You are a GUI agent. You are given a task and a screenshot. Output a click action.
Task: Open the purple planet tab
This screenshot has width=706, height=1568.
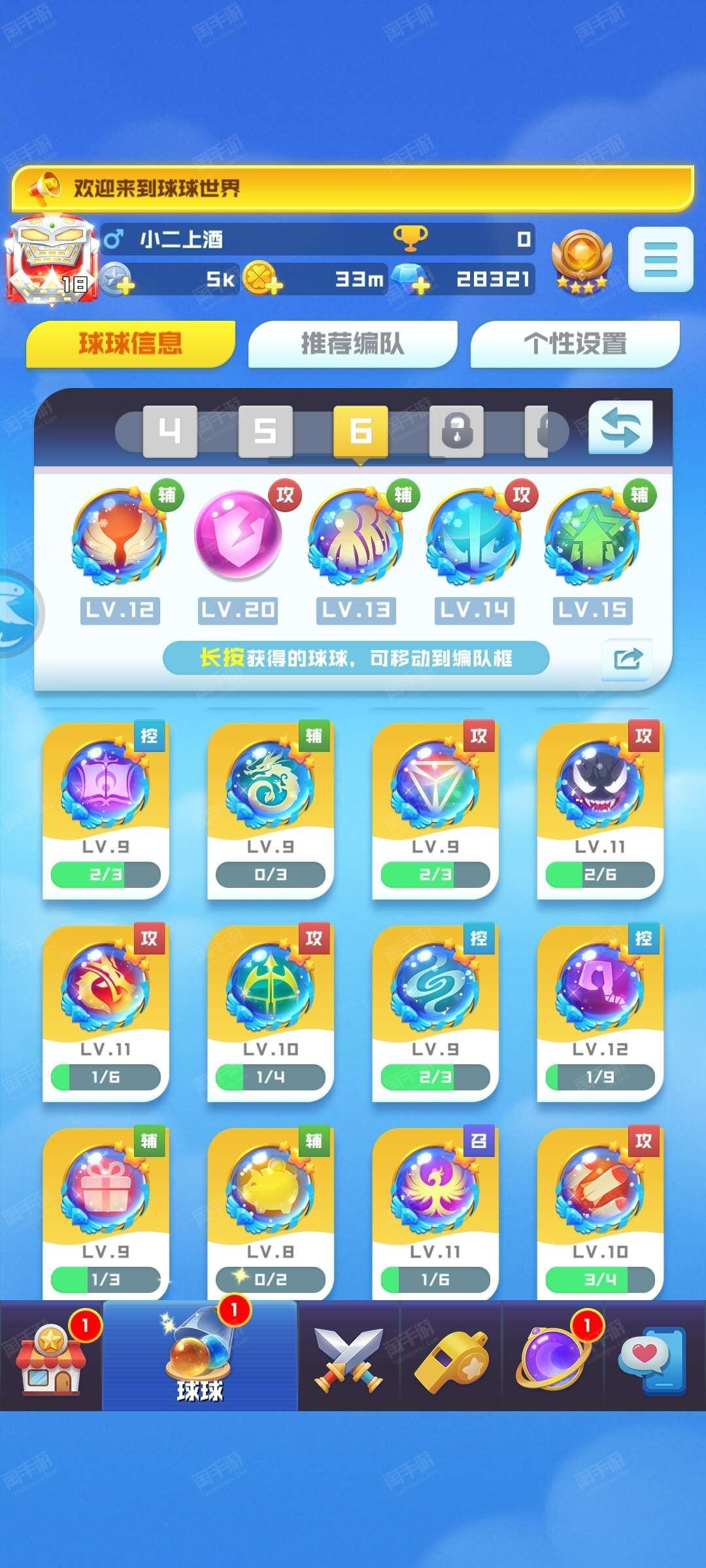tap(553, 1356)
